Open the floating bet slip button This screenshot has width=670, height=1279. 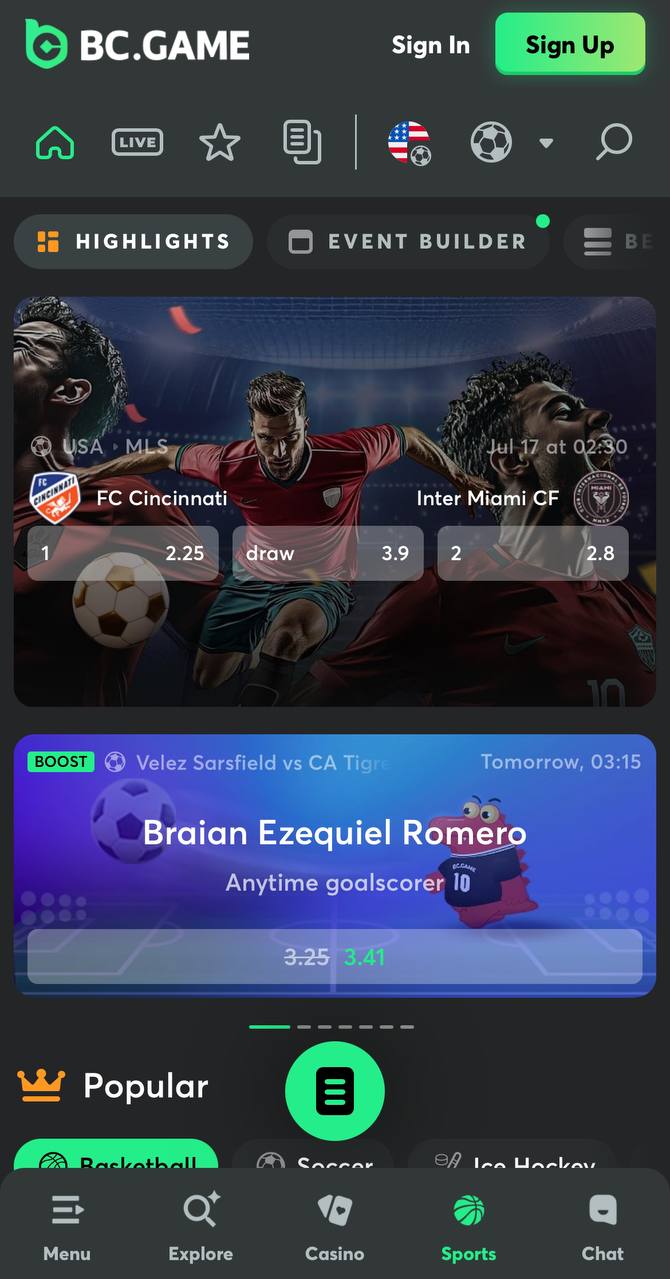pyautogui.click(x=335, y=1091)
